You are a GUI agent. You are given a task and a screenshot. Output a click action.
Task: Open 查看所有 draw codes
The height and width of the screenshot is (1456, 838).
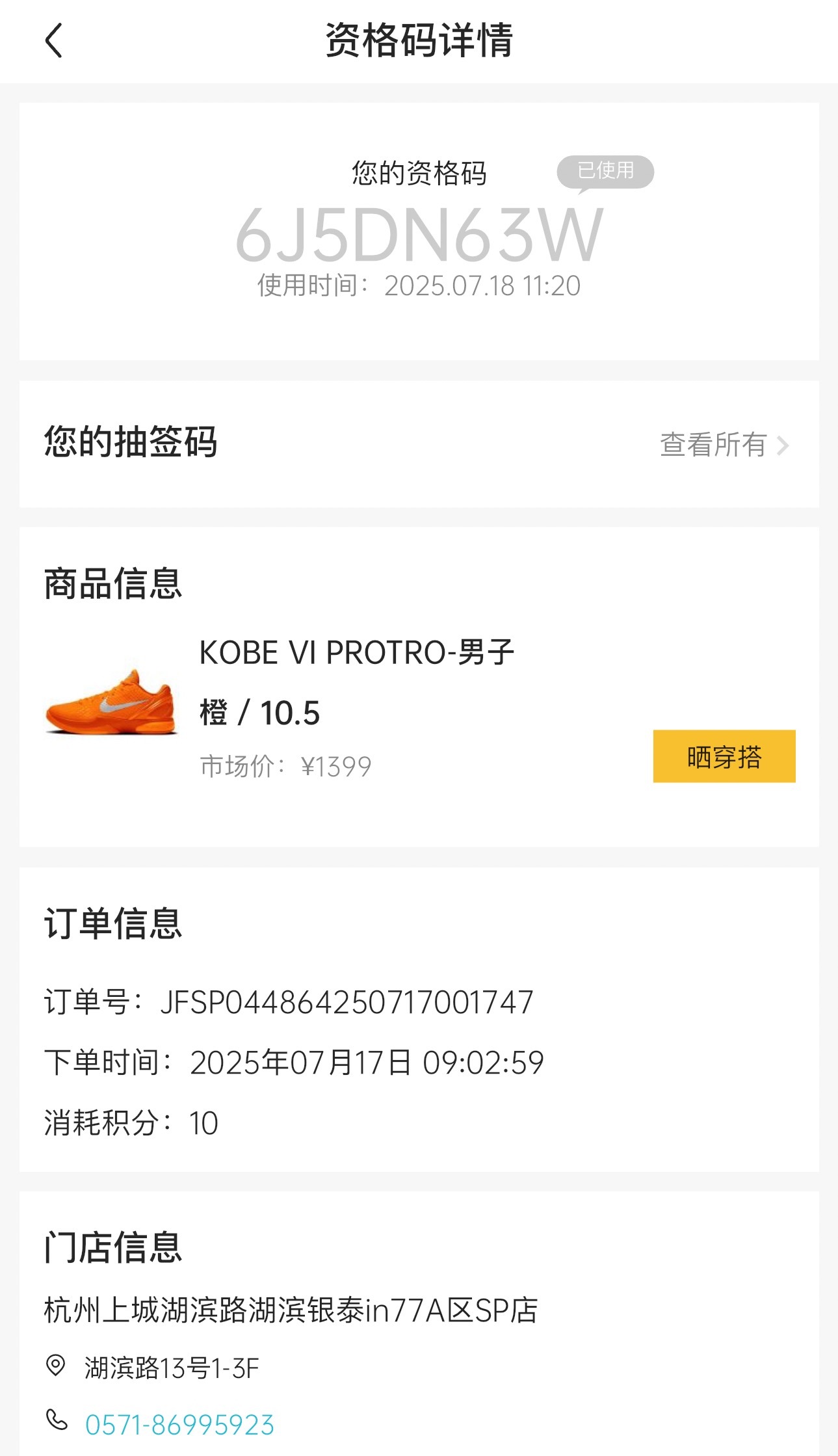[724, 445]
